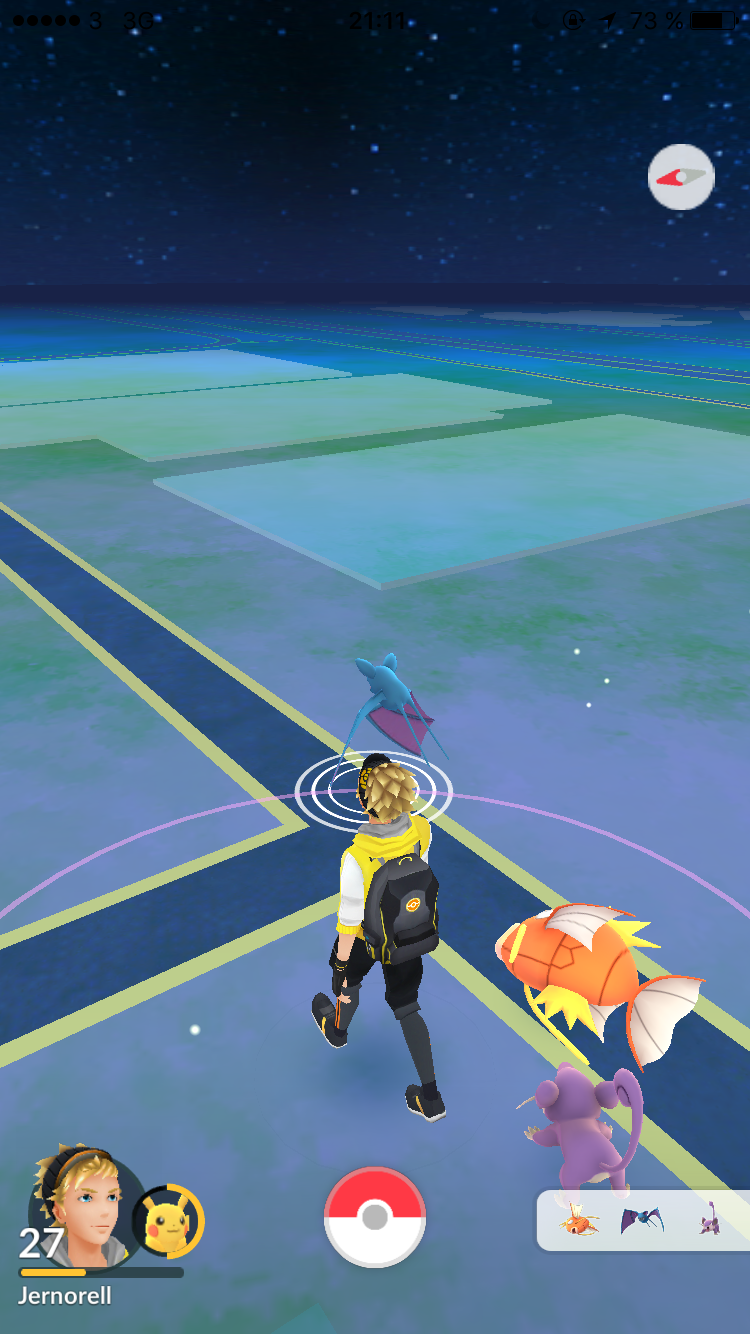This screenshot has width=750, height=1334.
Task: Open the Poké Ball main menu
Action: coord(375,1217)
